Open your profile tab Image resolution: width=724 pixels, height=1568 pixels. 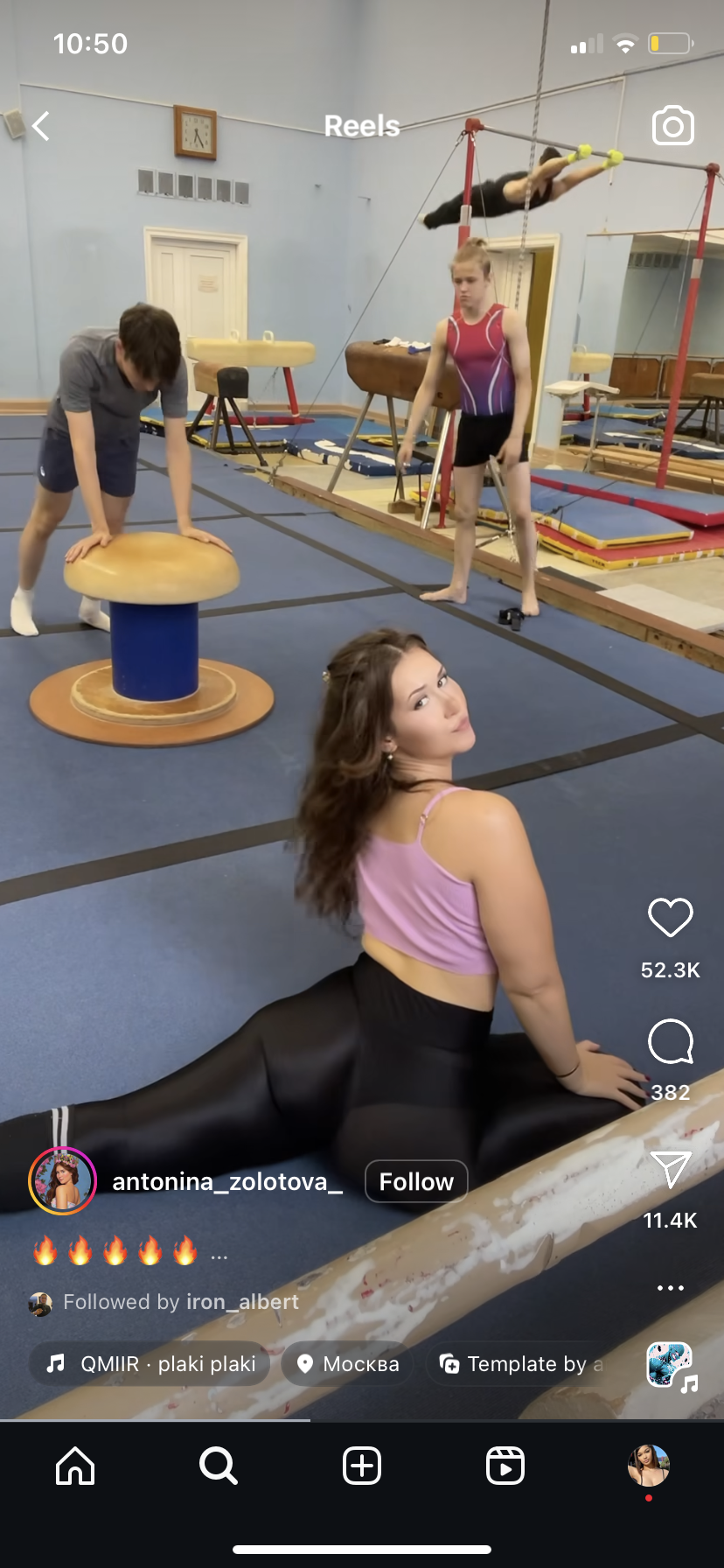pos(649,1466)
